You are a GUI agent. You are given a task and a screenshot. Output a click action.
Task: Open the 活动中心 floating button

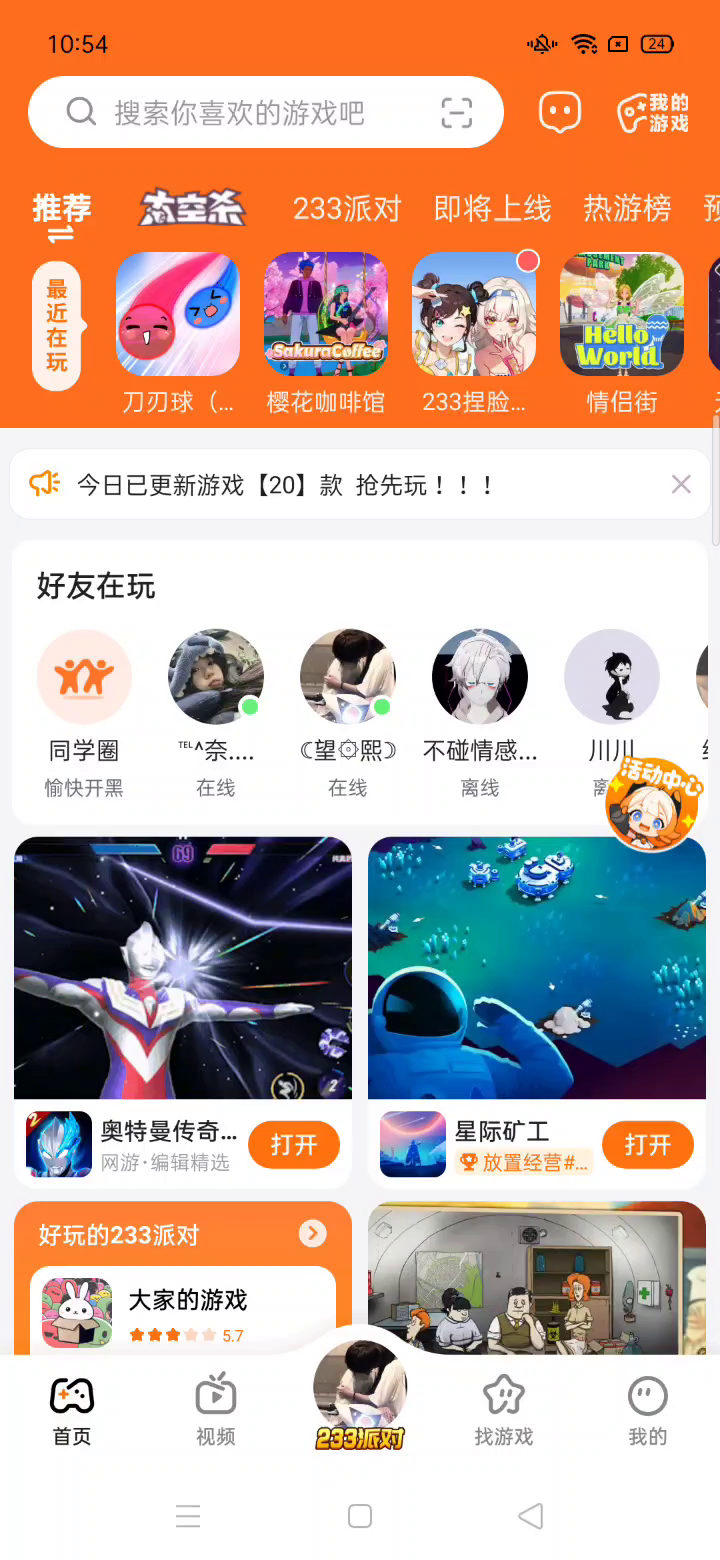pyautogui.click(x=654, y=805)
